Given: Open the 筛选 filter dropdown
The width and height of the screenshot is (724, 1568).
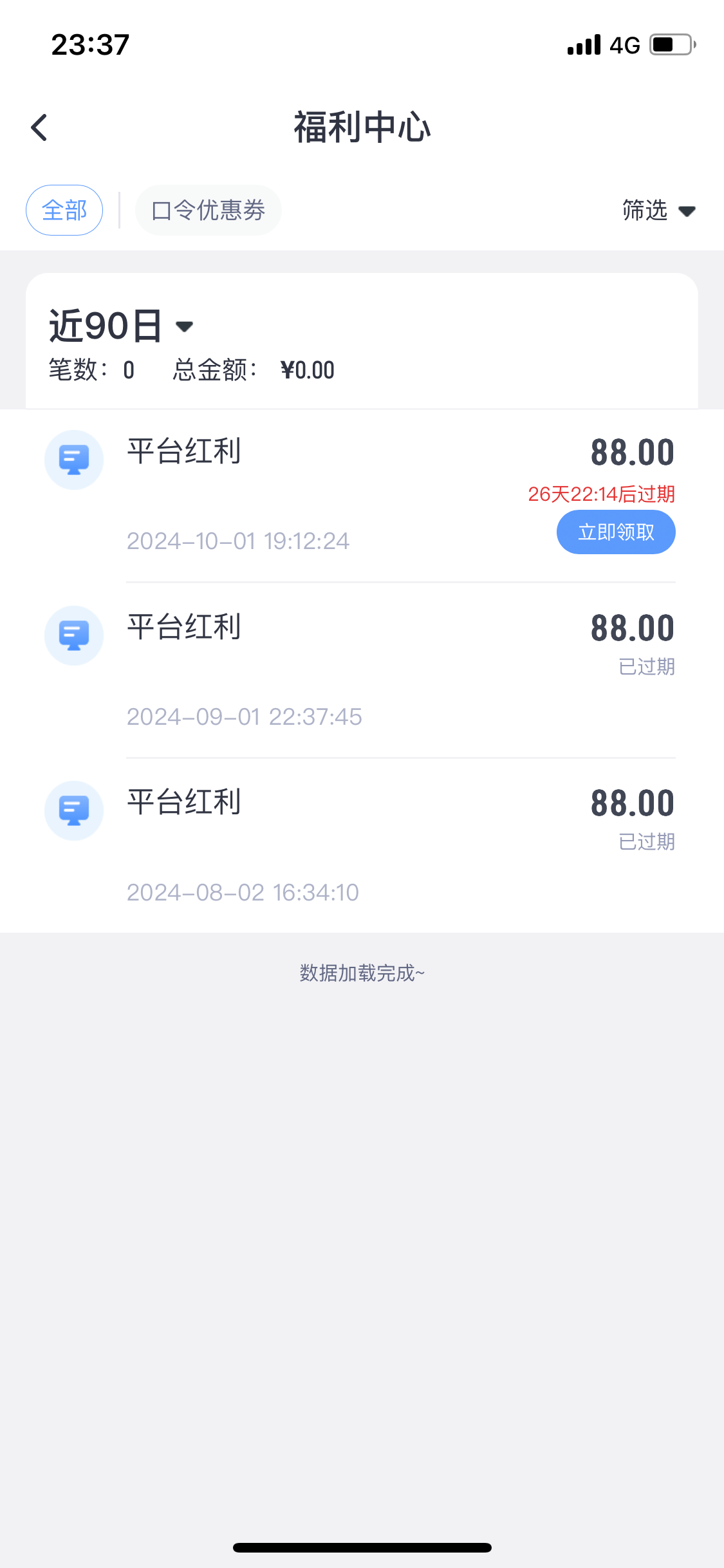Looking at the screenshot, I should click(659, 210).
